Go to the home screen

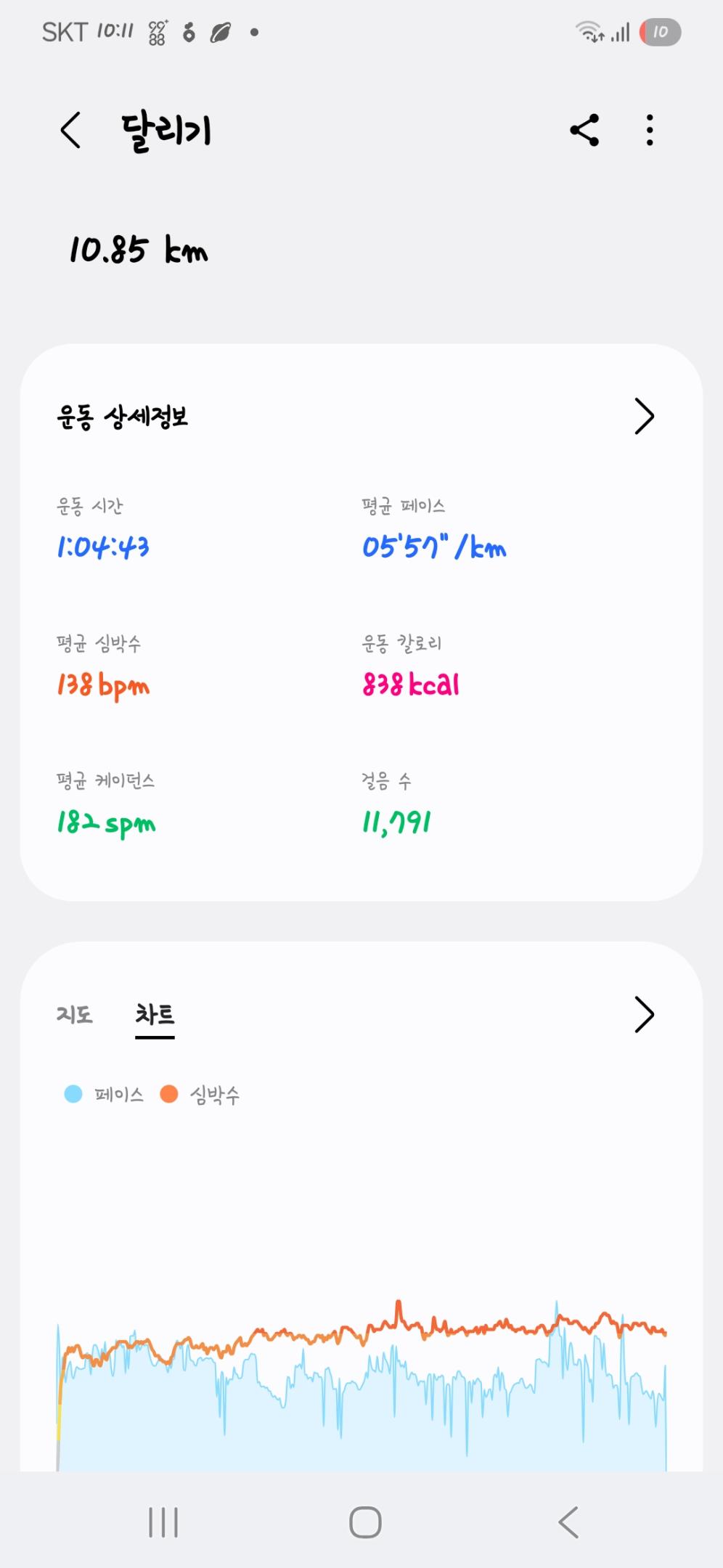[x=365, y=1522]
